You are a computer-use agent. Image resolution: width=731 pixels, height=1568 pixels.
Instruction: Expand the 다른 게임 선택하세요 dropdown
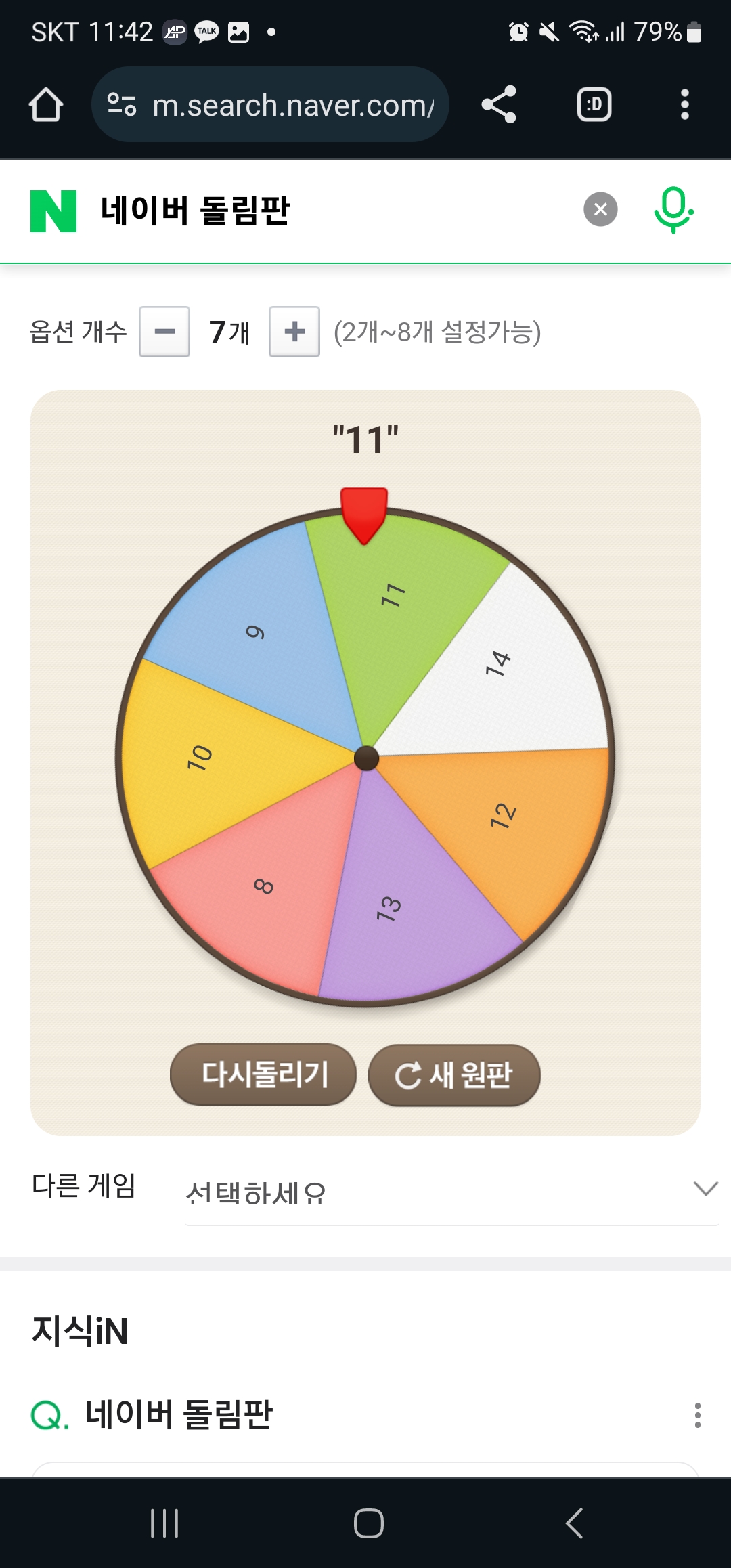451,1192
